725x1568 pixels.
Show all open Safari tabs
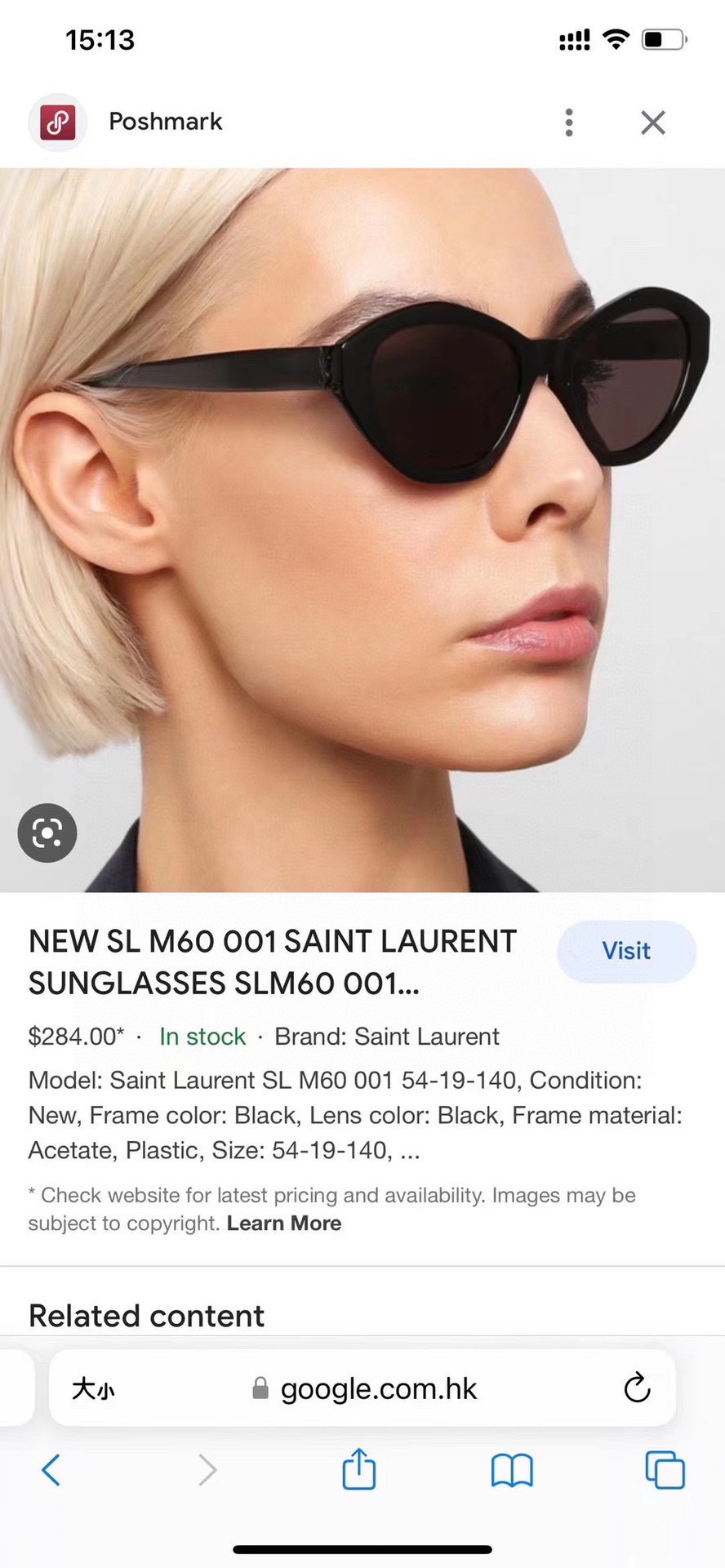665,1470
